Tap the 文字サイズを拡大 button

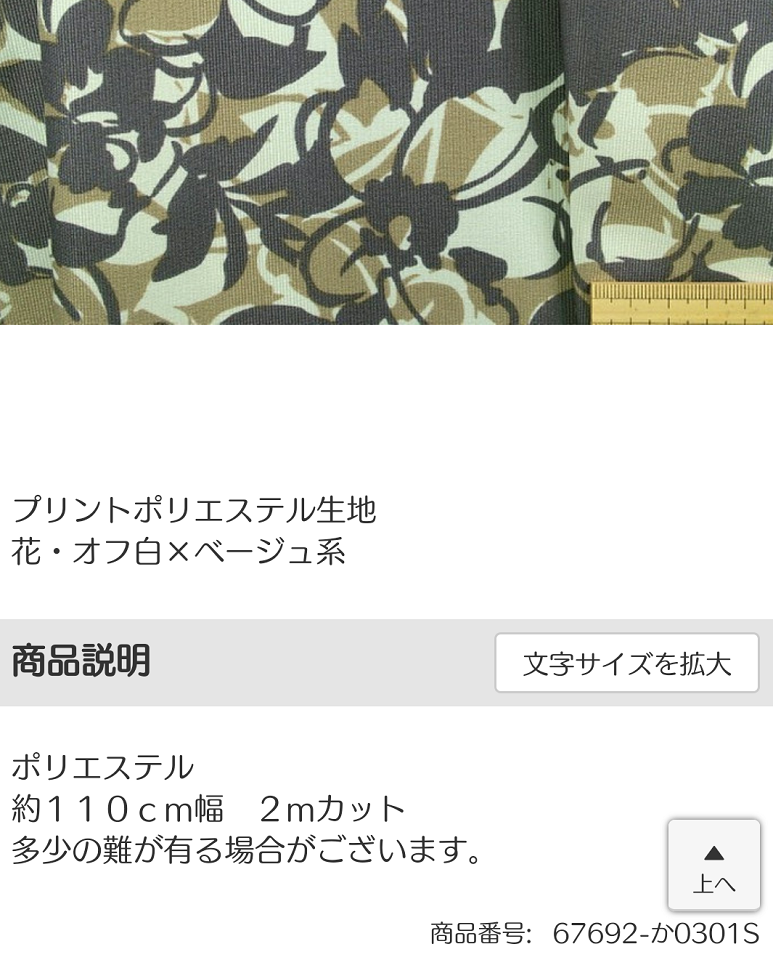coord(627,663)
